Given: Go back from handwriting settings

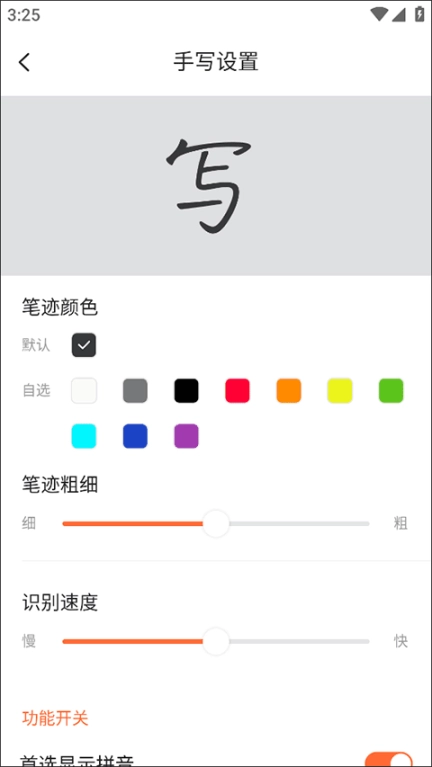Looking at the screenshot, I should pos(24,62).
